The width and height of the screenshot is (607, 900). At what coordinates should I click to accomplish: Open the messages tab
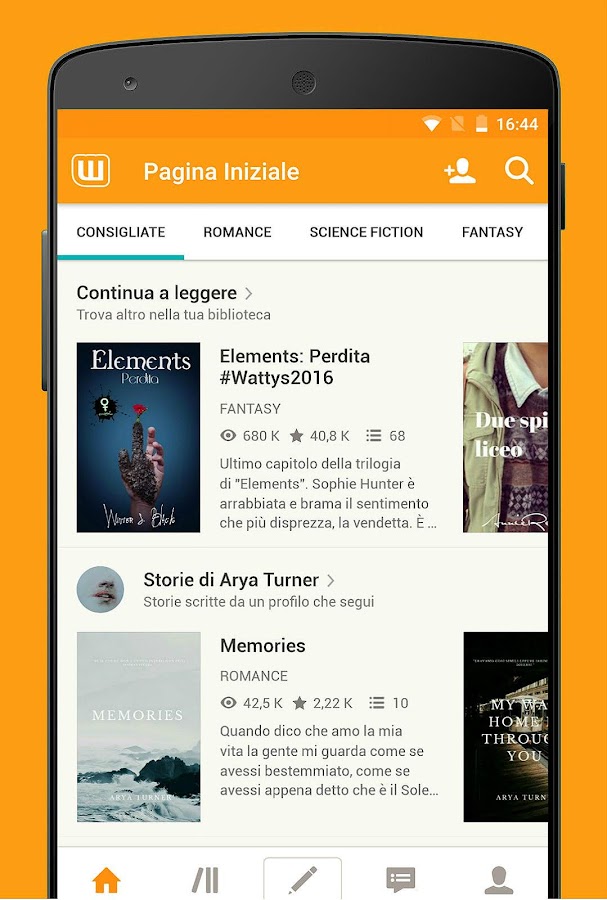[x=400, y=880]
